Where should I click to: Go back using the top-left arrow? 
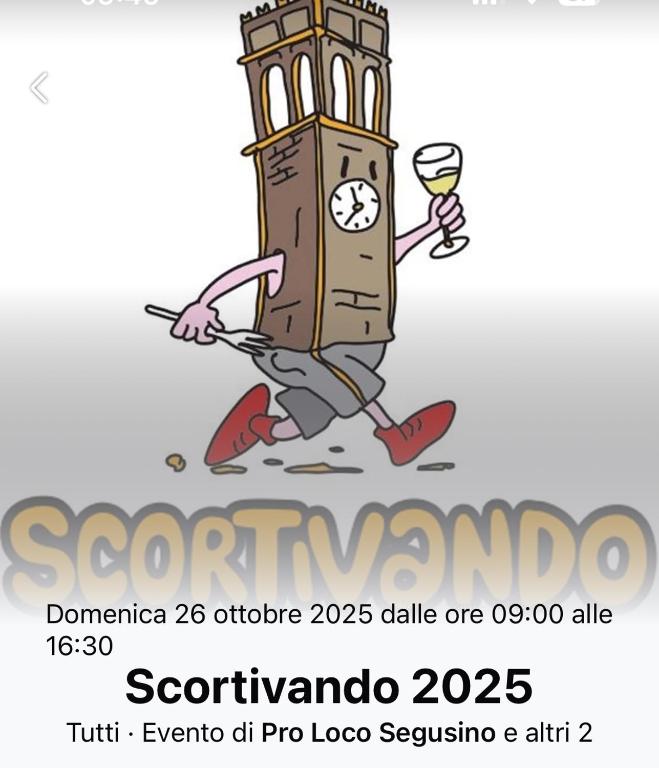[39, 88]
